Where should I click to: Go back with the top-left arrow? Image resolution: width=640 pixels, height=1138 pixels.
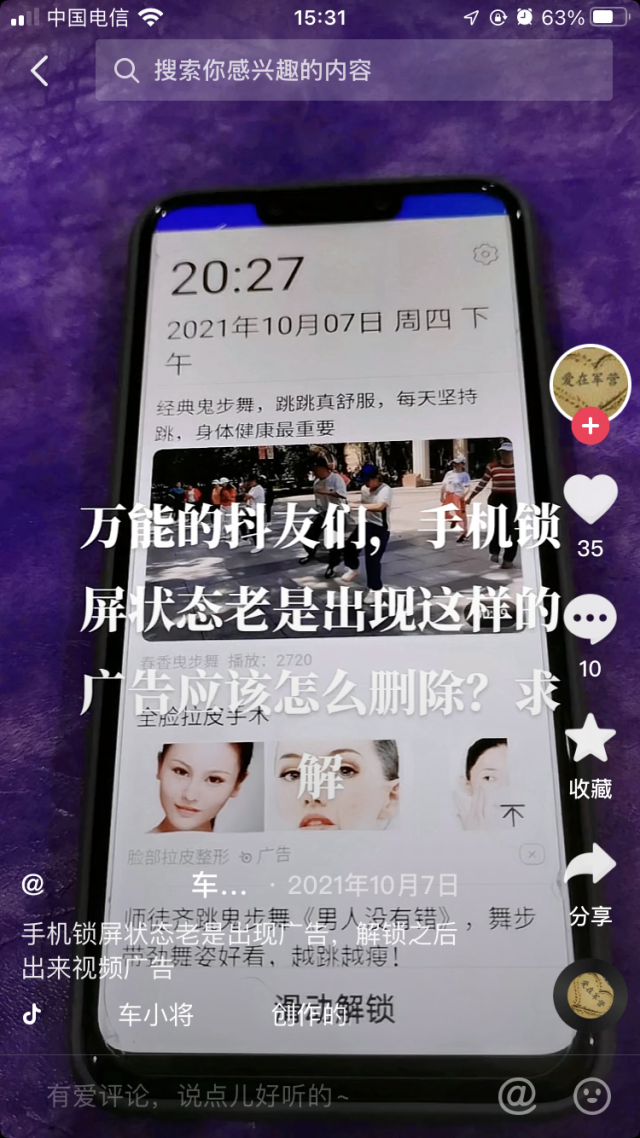40,71
